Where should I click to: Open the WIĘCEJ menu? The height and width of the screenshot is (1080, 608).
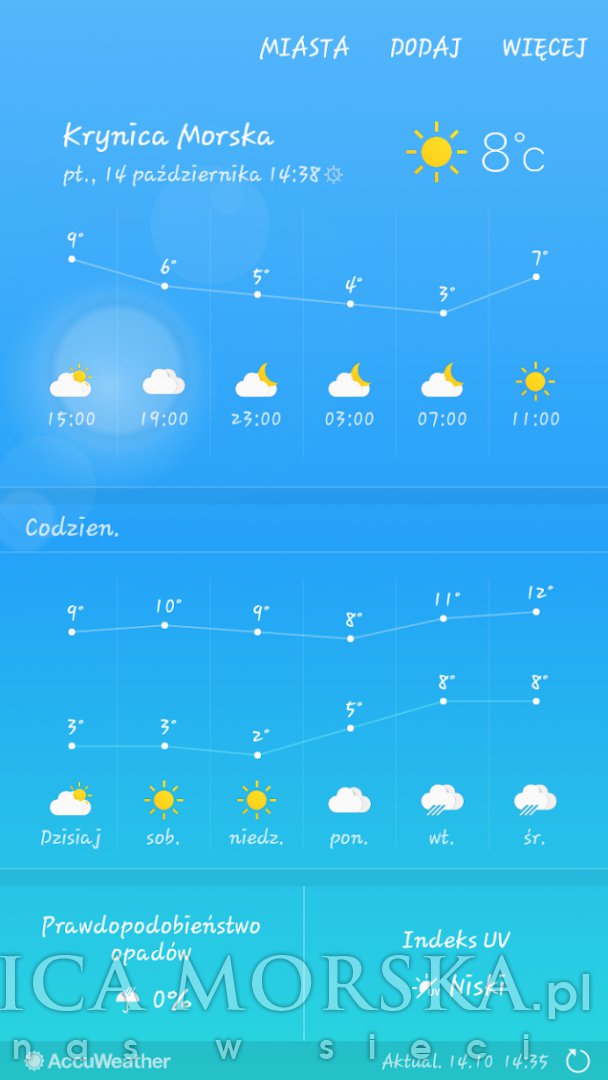[544, 48]
